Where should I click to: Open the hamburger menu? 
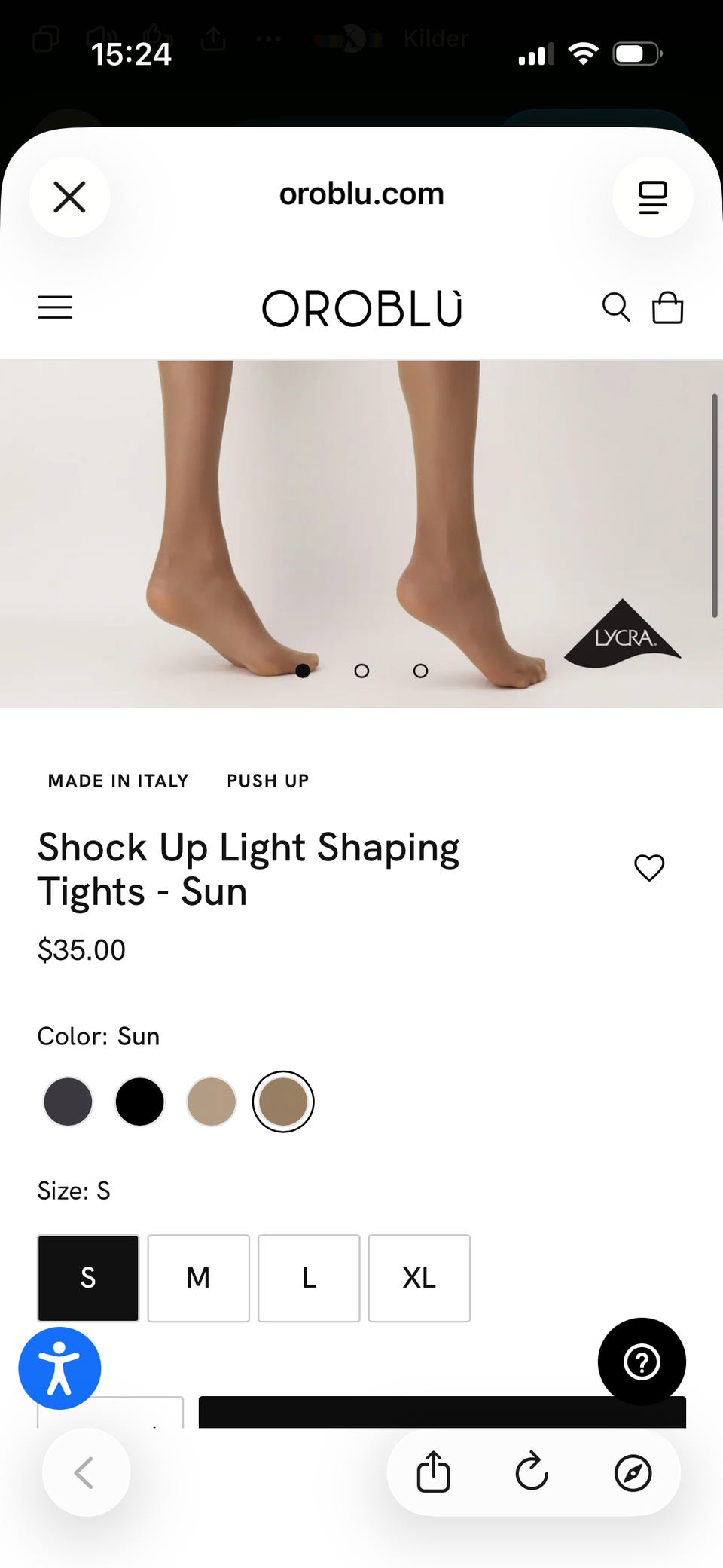pyautogui.click(x=55, y=307)
